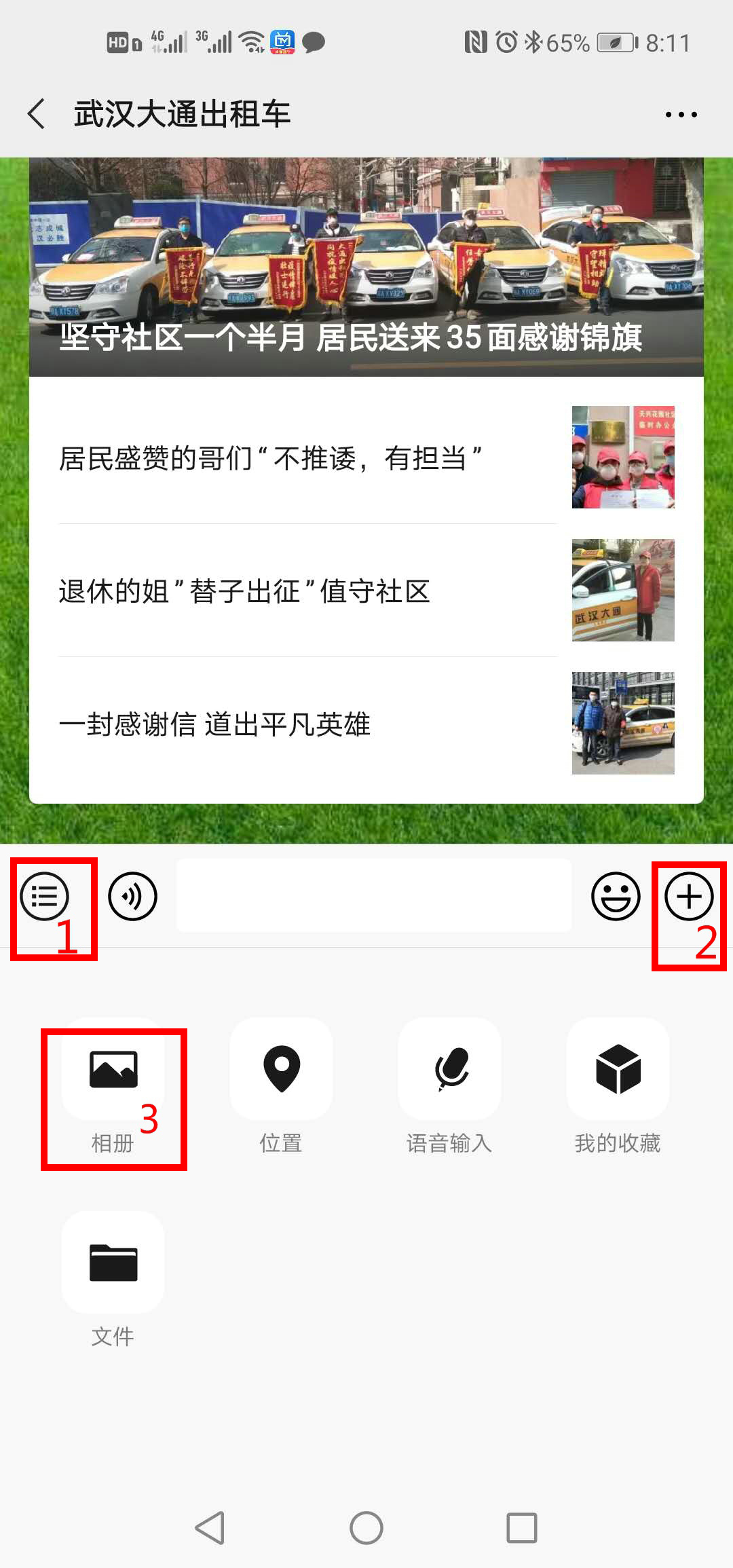Go back from 武汉大通出租车 chat
733x1568 pixels.
pos(37,113)
